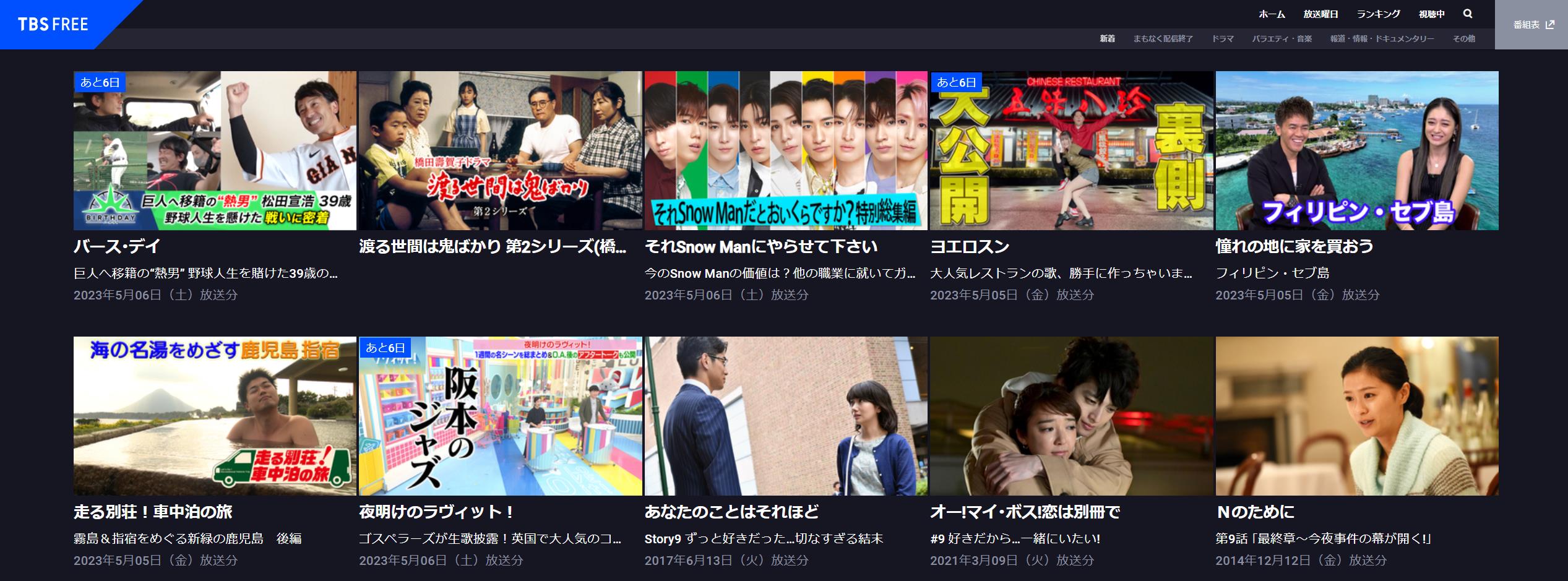Open それSnow Manにやらせて下さい card
The width and height of the screenshot is (1568, 581).
tap(786, 150)
